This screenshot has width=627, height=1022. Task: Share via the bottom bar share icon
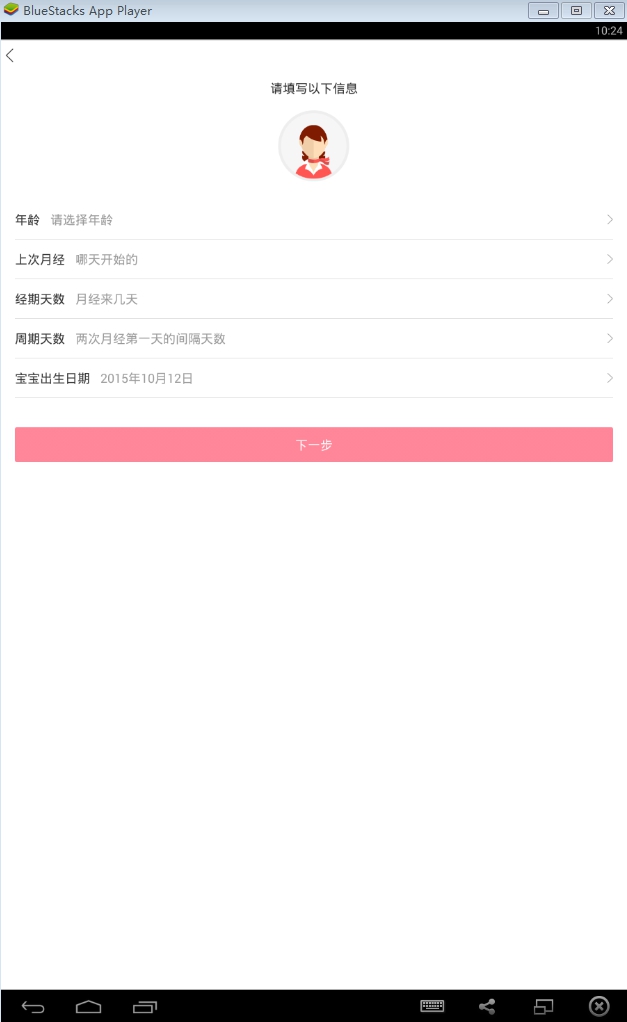(487, 1006)
